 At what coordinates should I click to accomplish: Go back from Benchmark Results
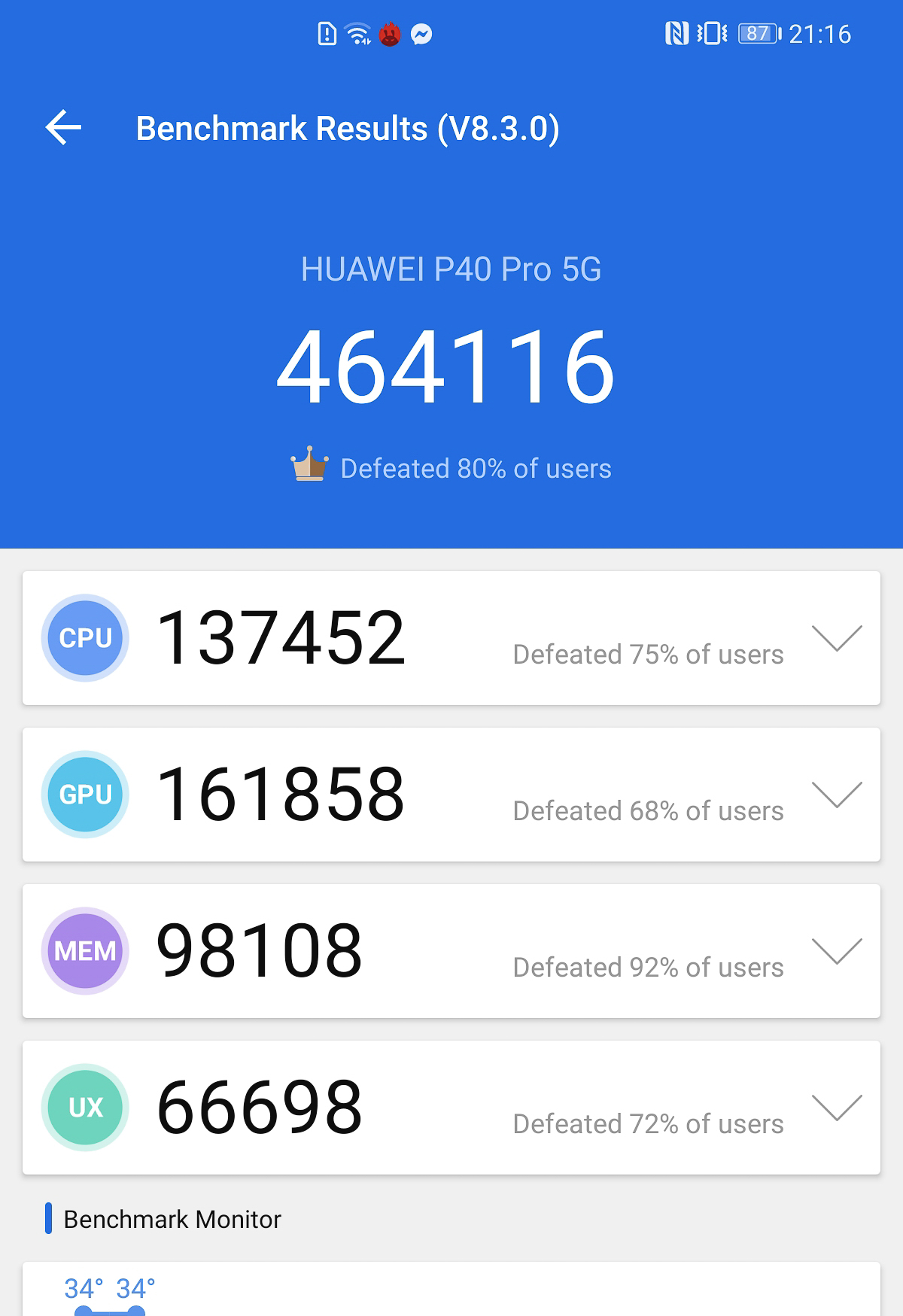point(63,127)
